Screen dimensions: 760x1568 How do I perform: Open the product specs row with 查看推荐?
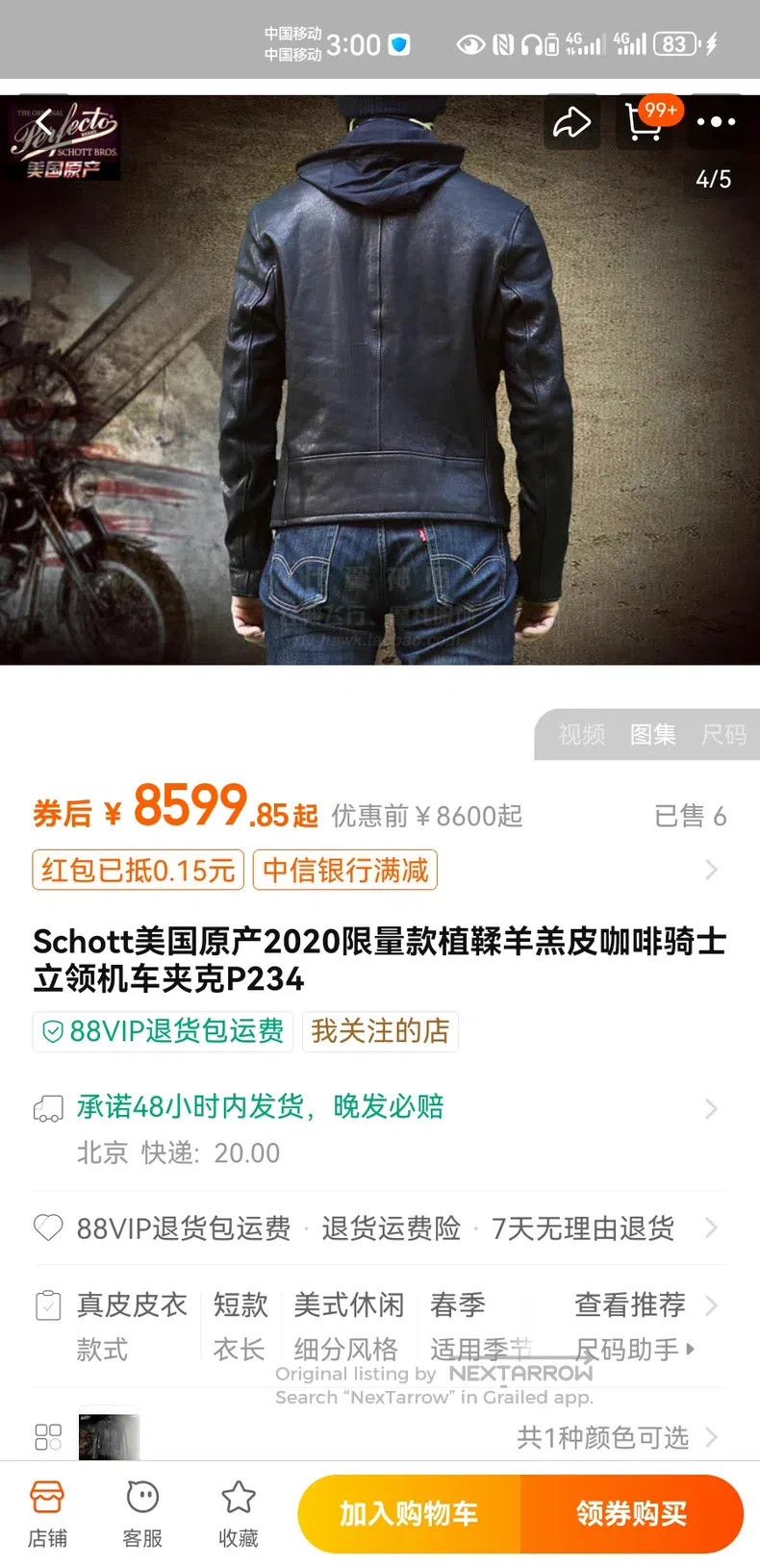(380, 1327)
